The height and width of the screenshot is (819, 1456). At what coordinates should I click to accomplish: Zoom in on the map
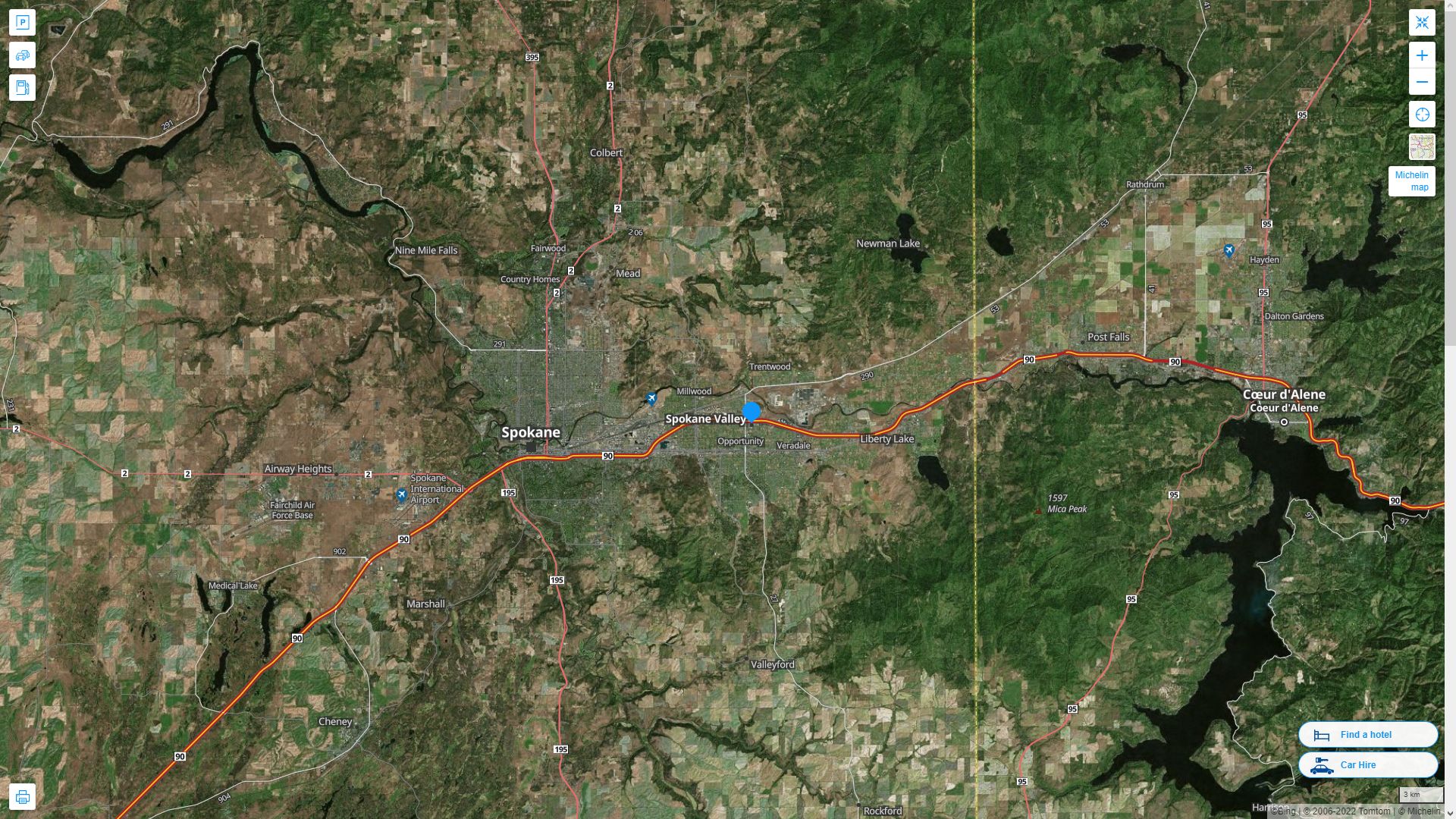(1422, 55)
